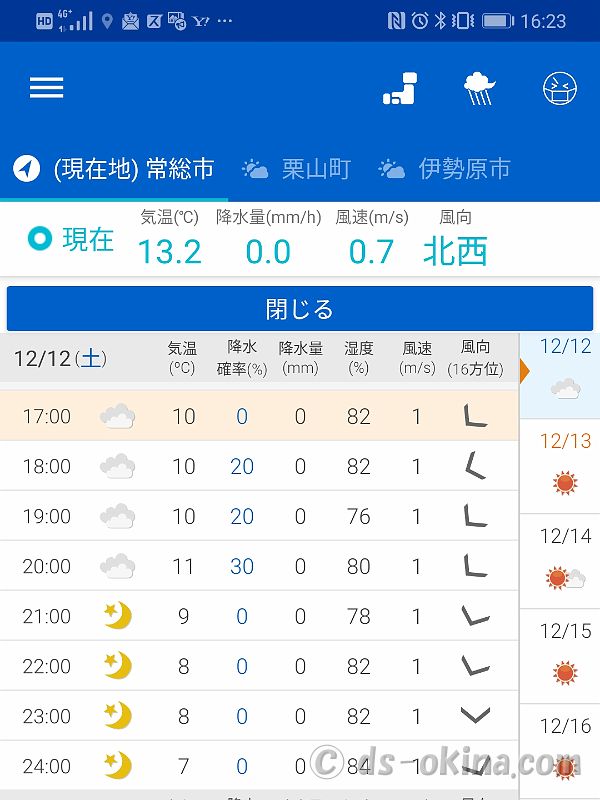Image resolution: width=600 pixels, height=800 pixels.
Task: Open the rain radar icon
Action: click(402, 88)
